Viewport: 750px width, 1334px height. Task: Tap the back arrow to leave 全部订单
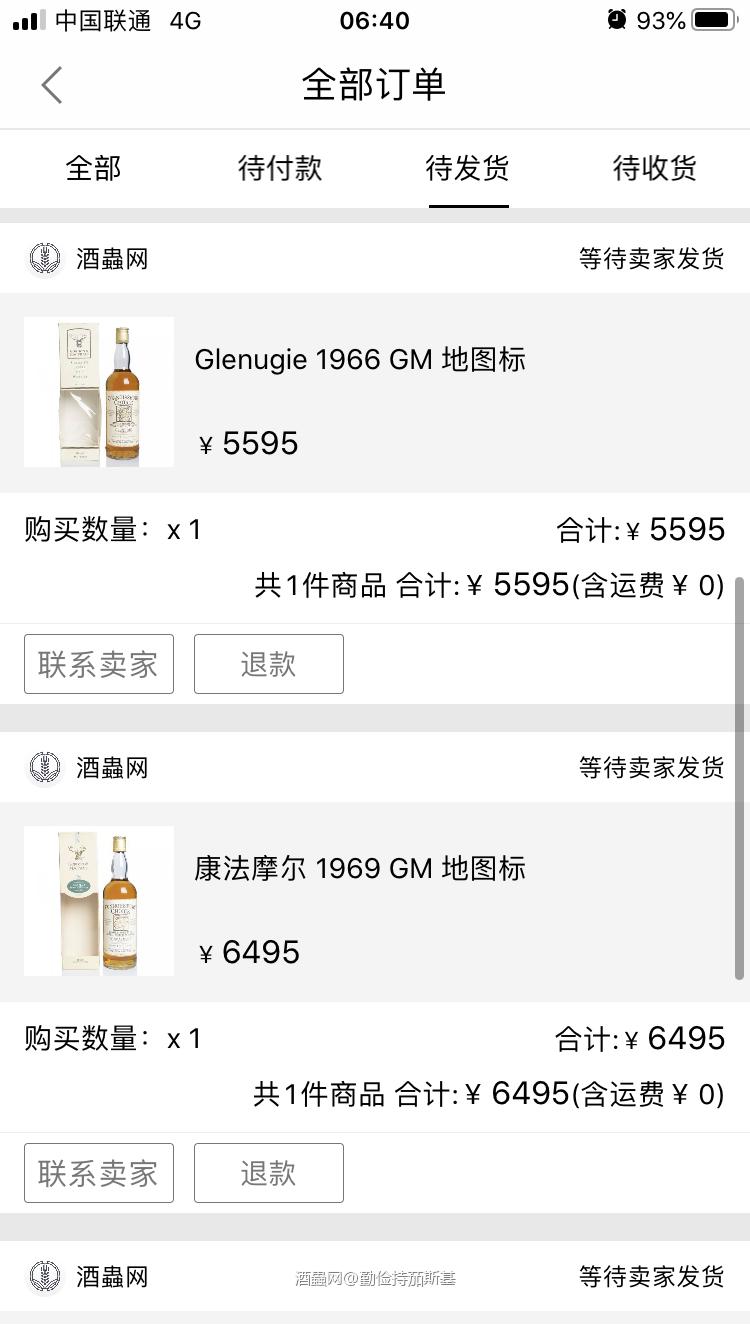(x=52, y=85)
